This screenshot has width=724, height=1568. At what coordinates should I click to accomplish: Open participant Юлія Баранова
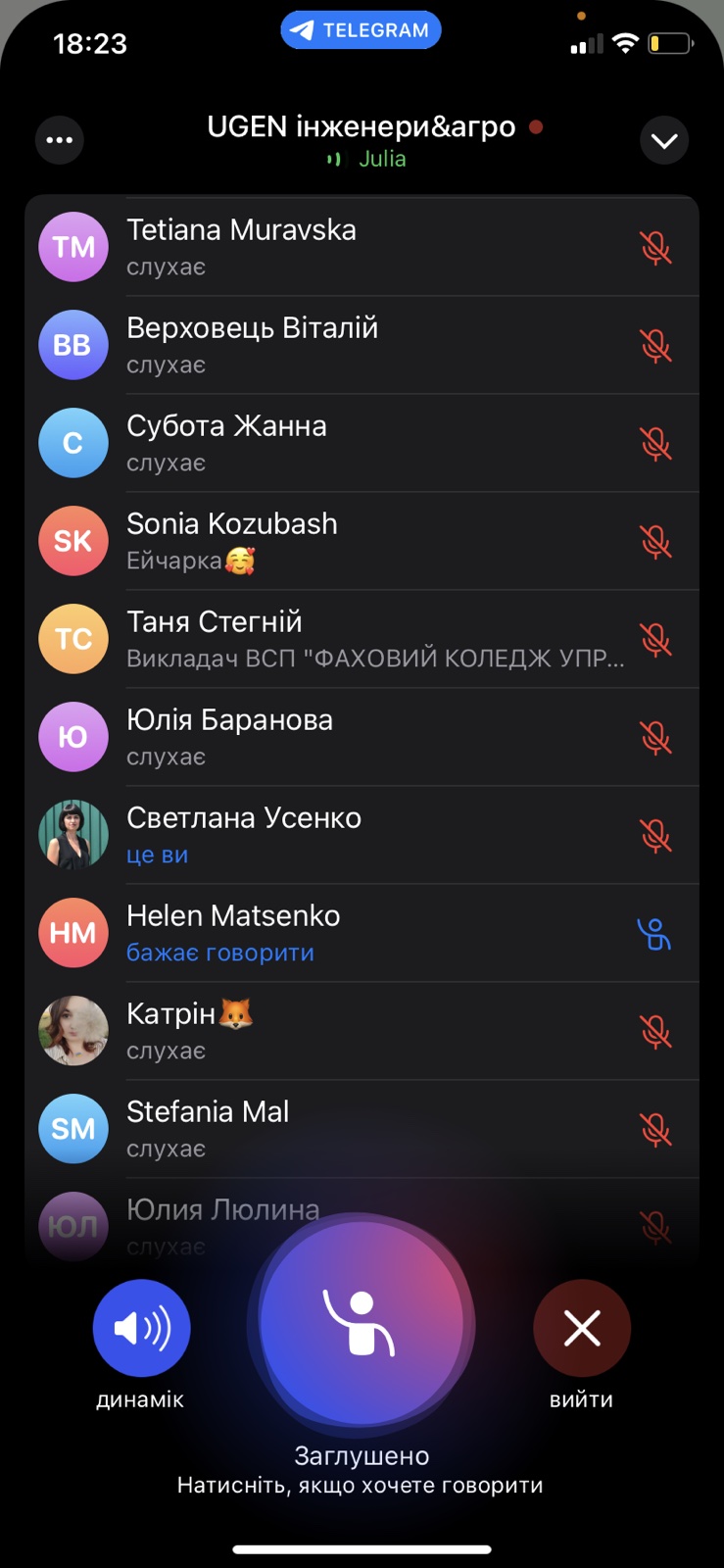click(x=362, y=737)
